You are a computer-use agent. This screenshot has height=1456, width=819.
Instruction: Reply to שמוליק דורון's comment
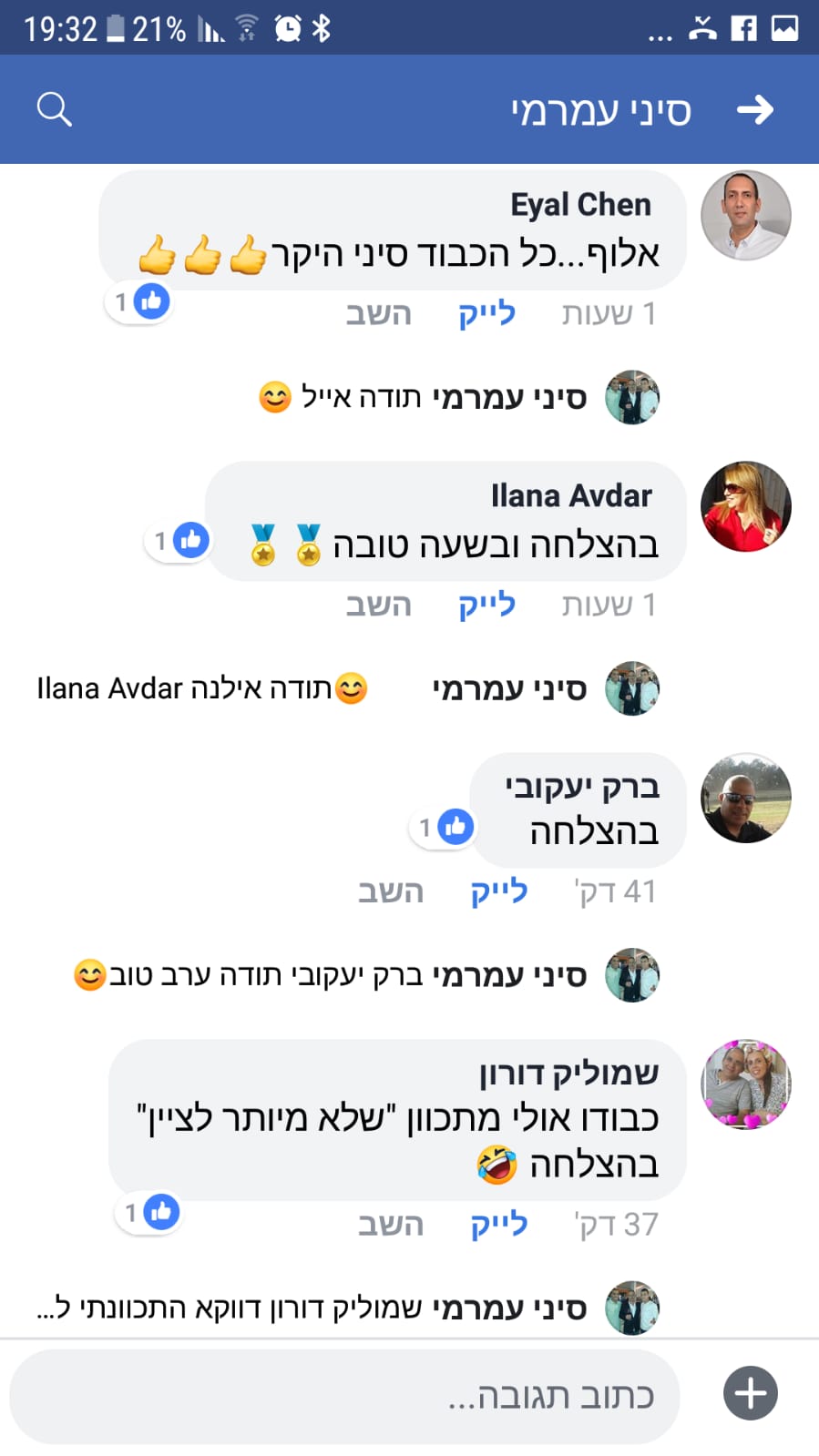point(390,1225)
